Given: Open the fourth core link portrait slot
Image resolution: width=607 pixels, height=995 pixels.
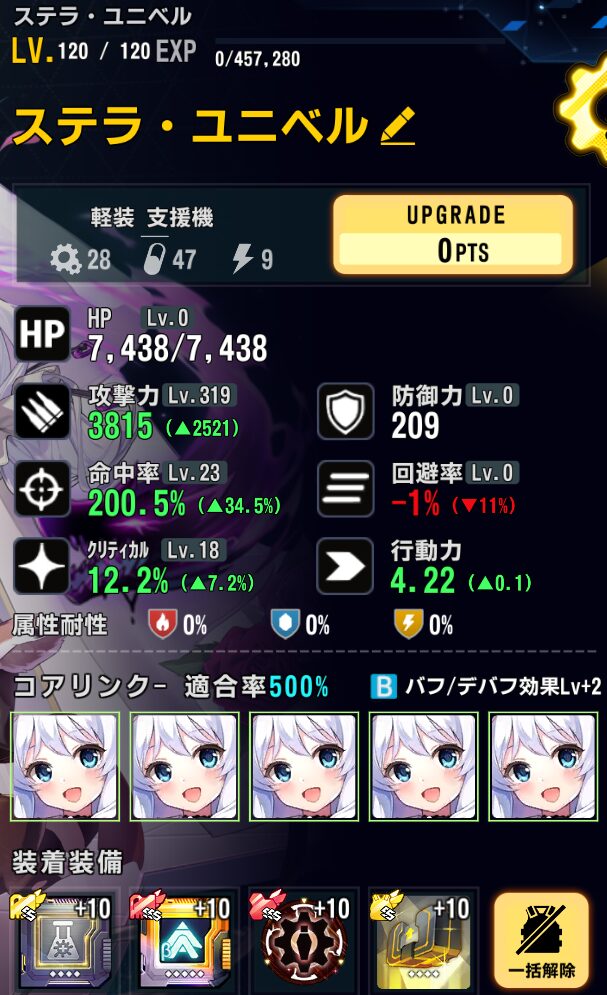Looking at the screenshot, I should (x=424, y=766).
